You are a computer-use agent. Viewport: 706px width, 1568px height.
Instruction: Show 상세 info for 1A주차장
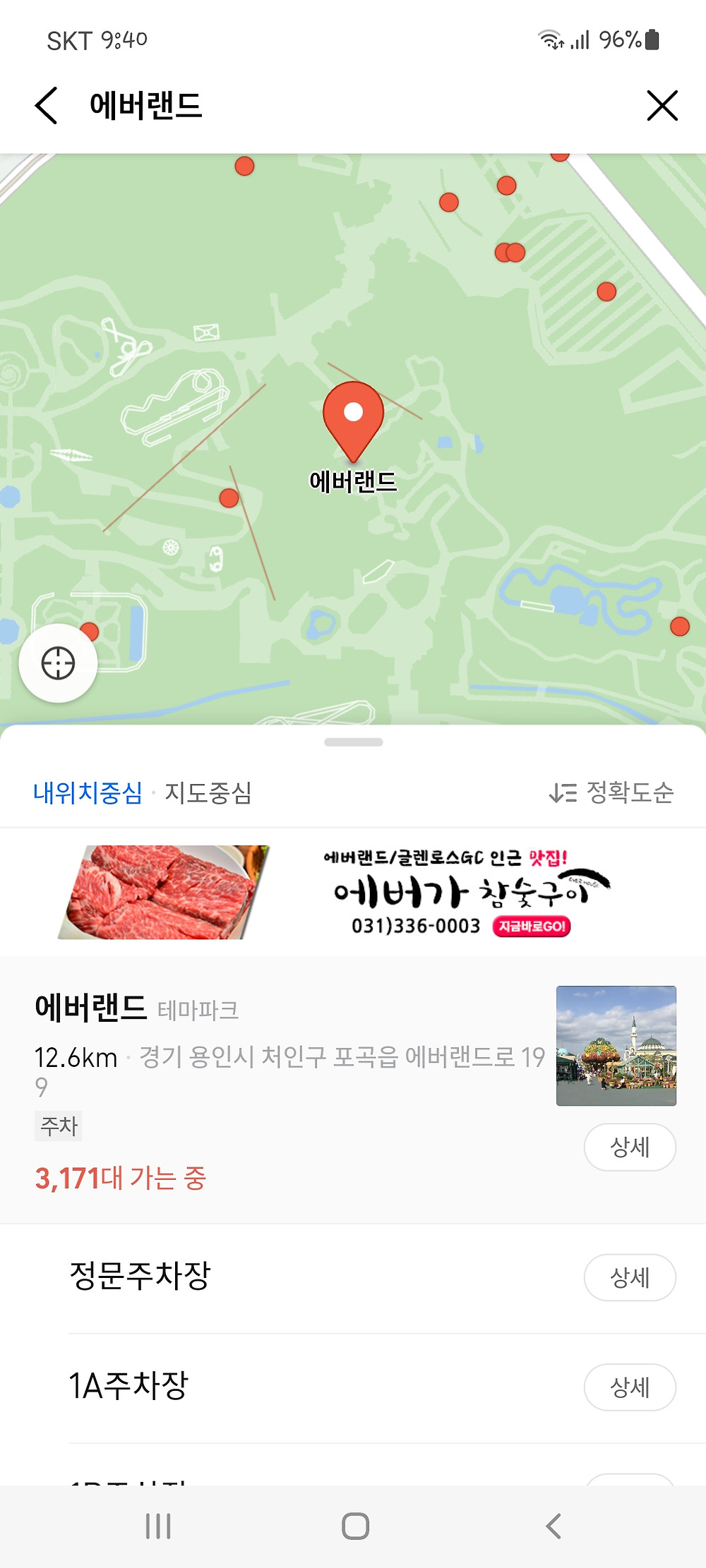click(x=629, y=1387)
